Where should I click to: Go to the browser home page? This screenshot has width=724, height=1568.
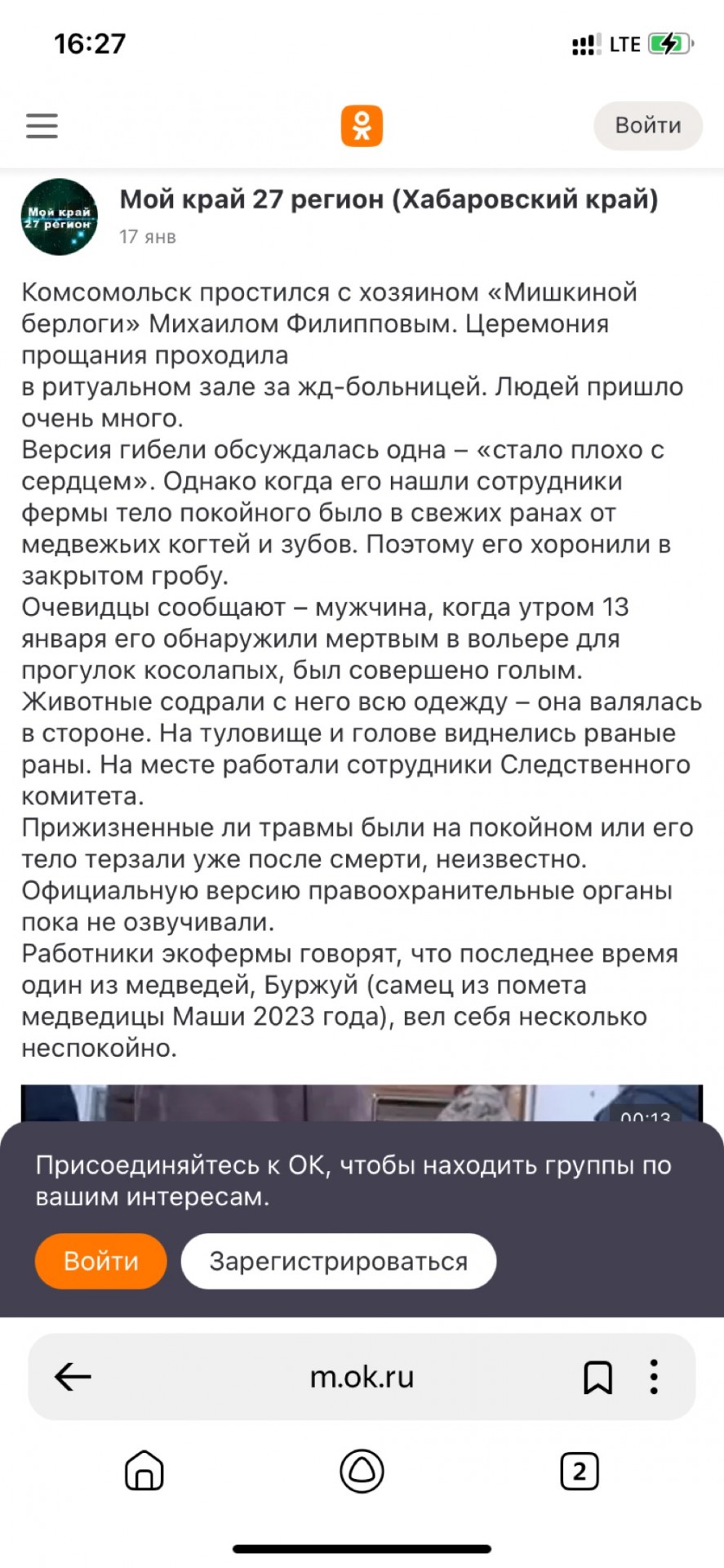(x=144, y=1471)
